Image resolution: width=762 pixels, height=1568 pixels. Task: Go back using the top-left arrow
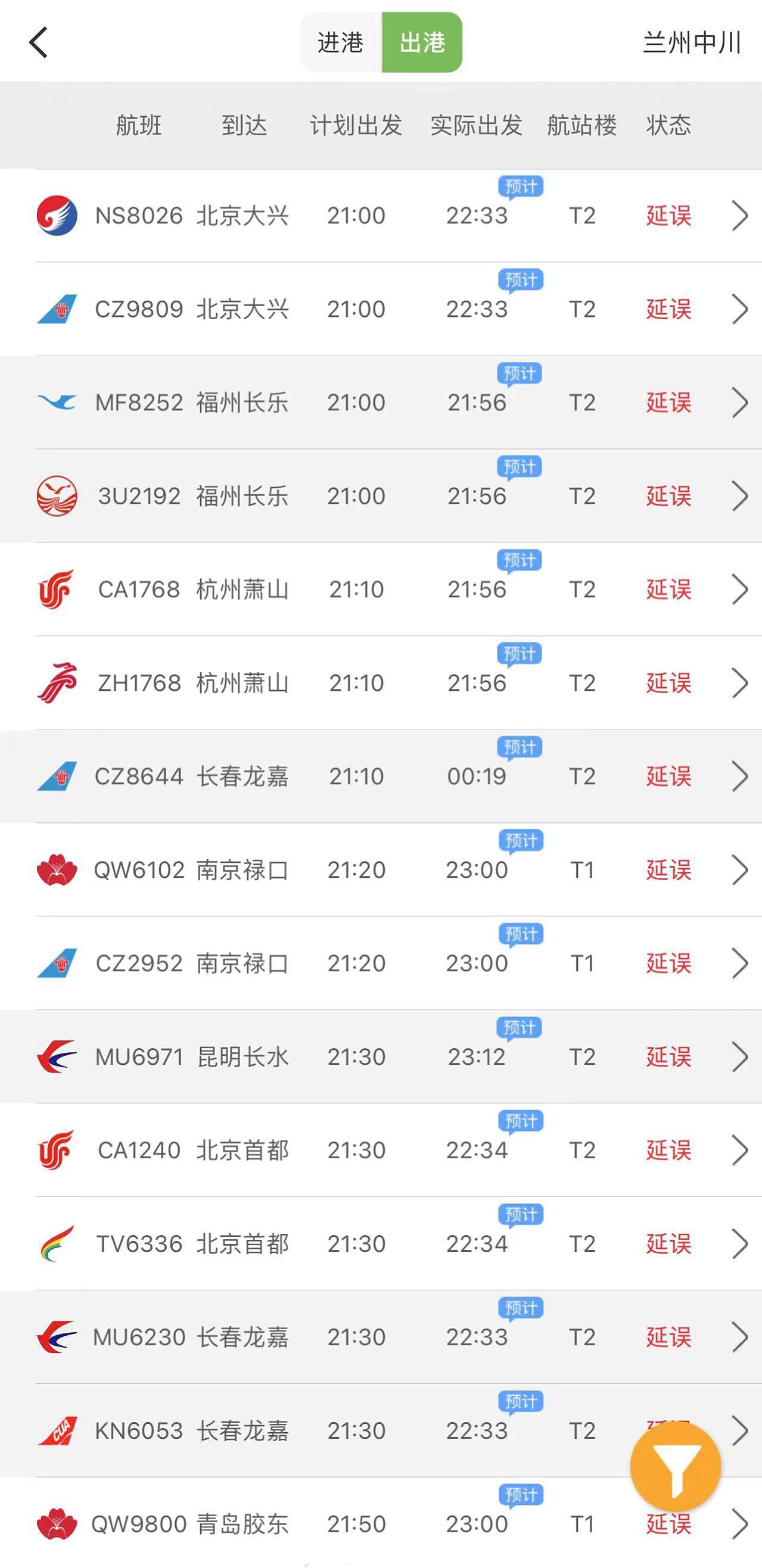coord(38,43)
